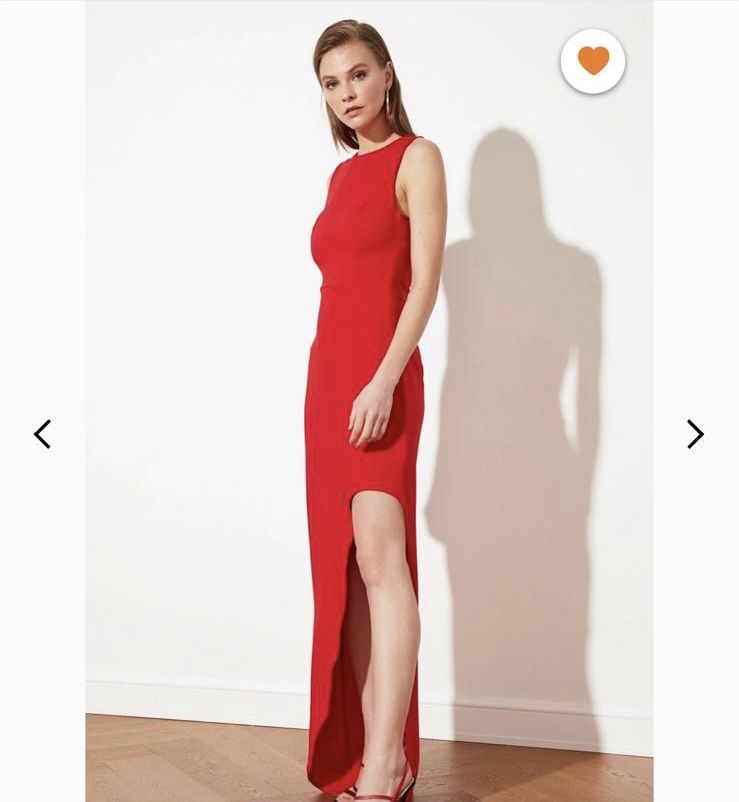739x802 pixels.
Task: Go to the next product image
Action: pos(695,434)
